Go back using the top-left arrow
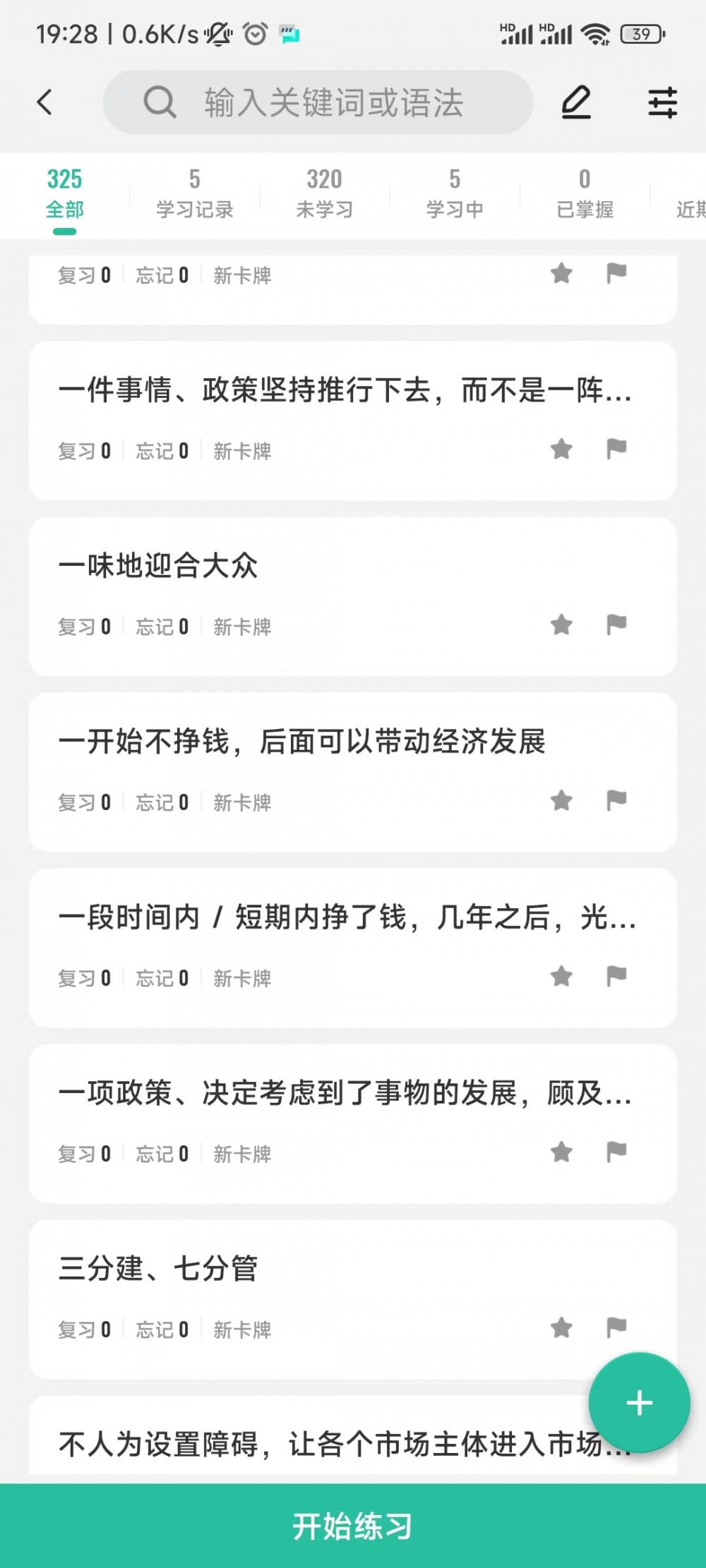 coord(44,102)
